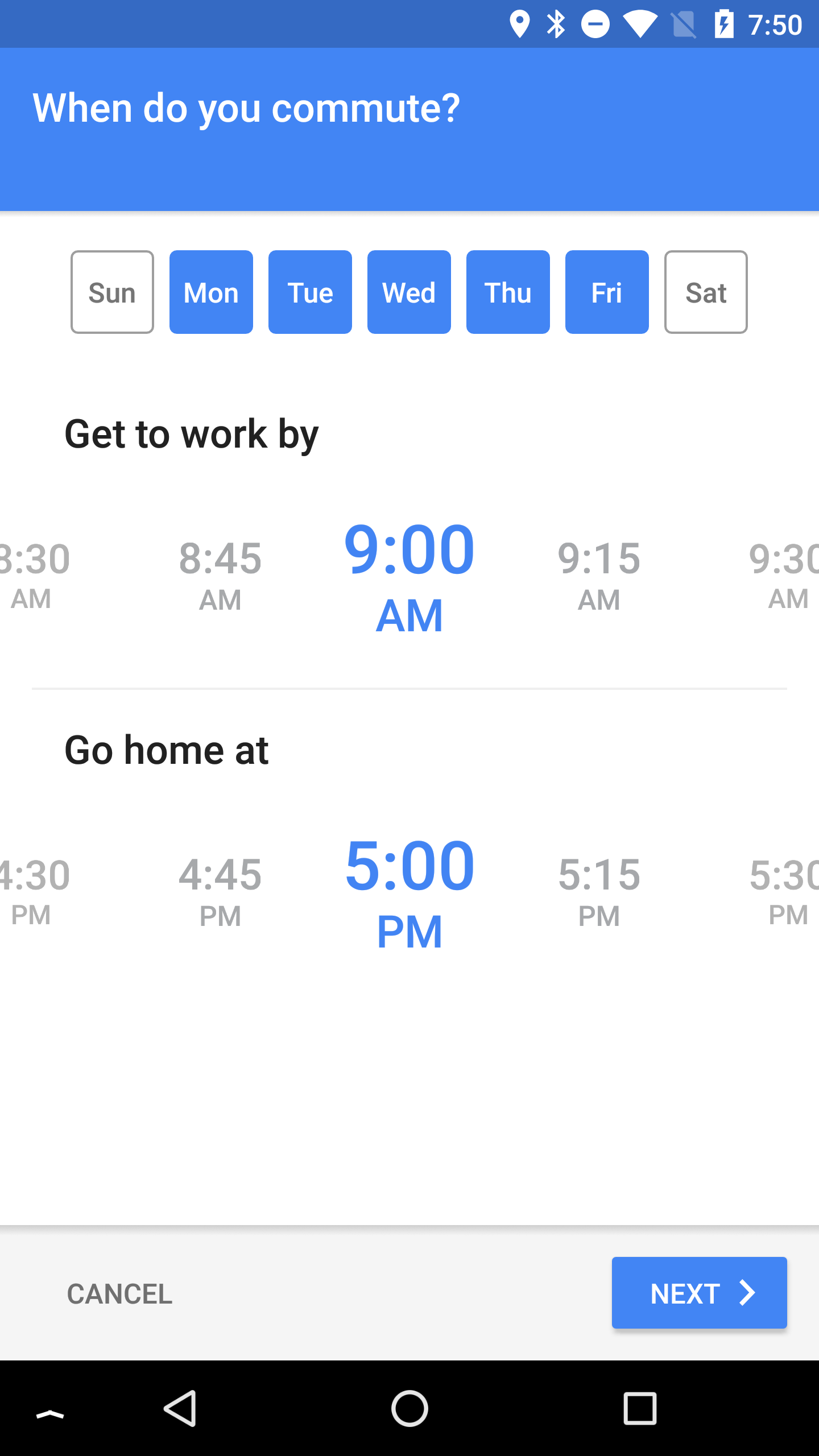Image resolution: width=819 pixels, height=1456 pixels.
Task: Disable Fri as a commute day
Action: [607, 292]
